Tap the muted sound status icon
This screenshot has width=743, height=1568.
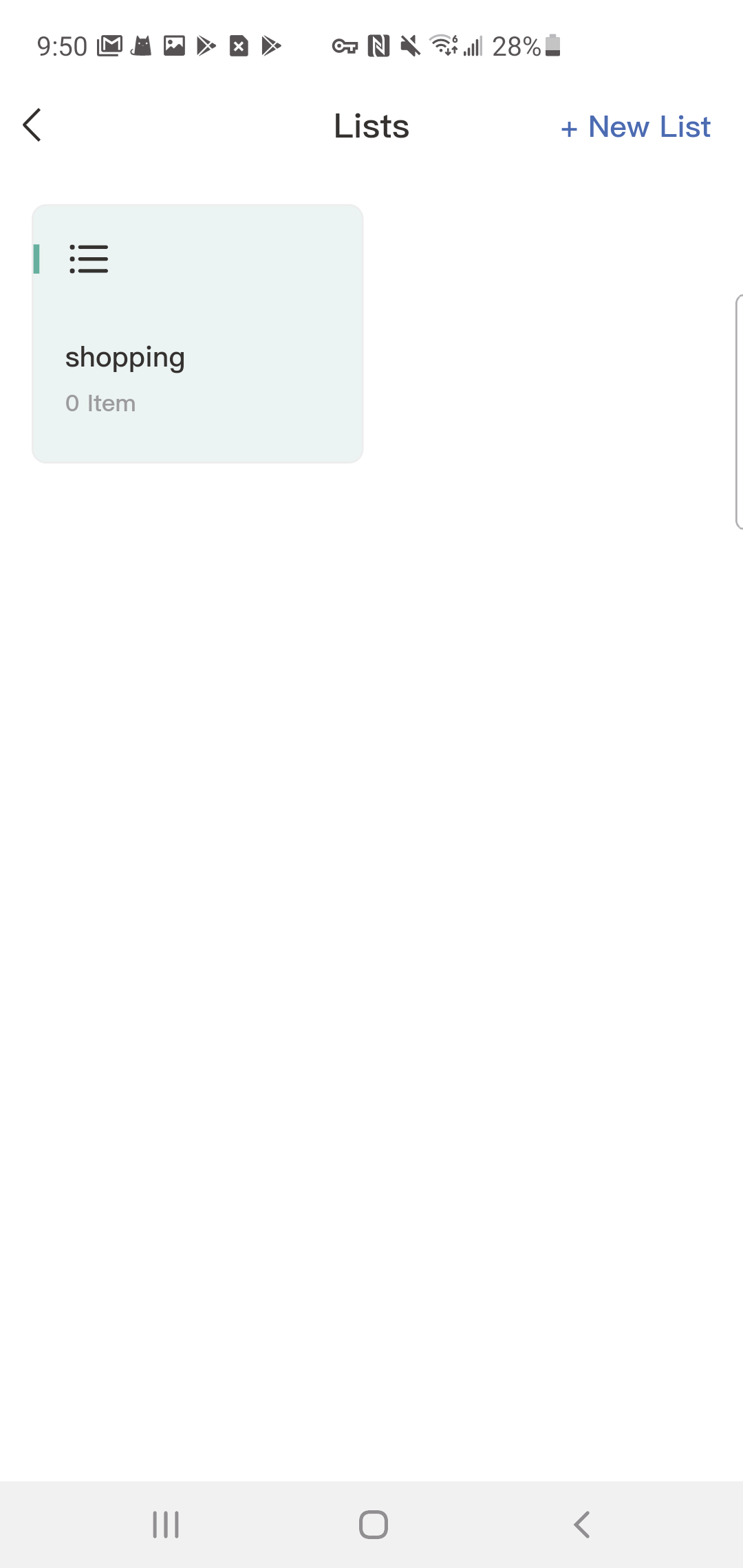coord(409,46)
